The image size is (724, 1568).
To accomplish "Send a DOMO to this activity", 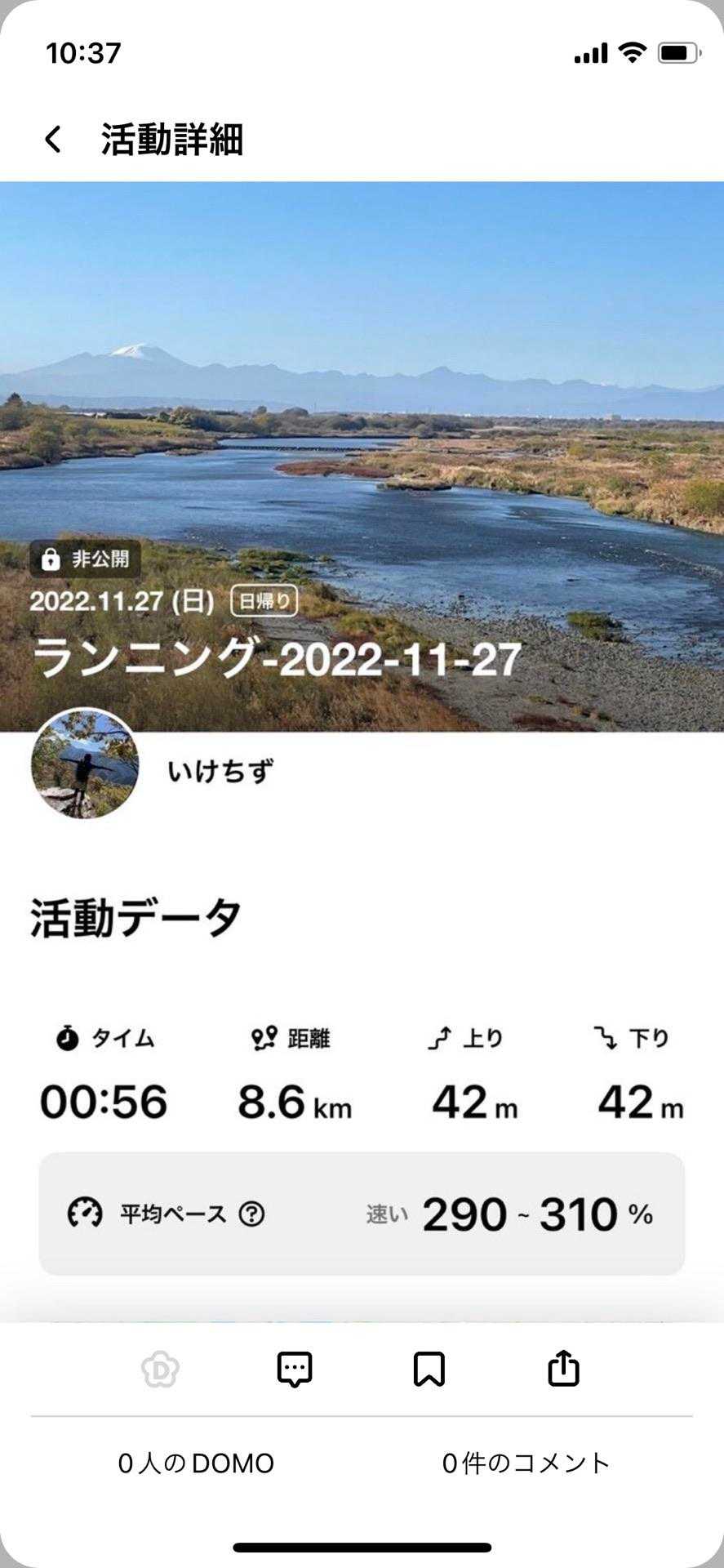I will click(160, 1369).
